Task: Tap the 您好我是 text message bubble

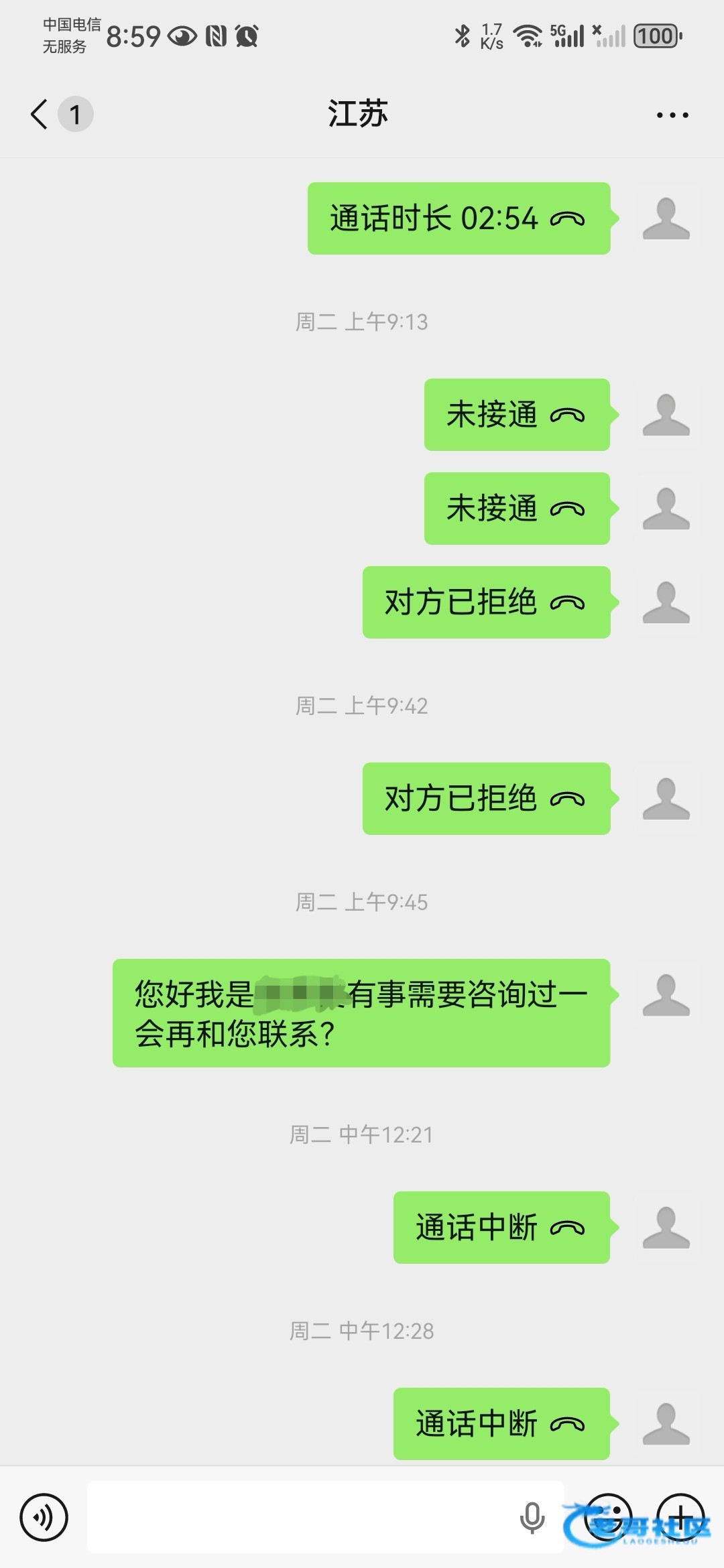Action: pyautogui.click(x=361, y=1012)
